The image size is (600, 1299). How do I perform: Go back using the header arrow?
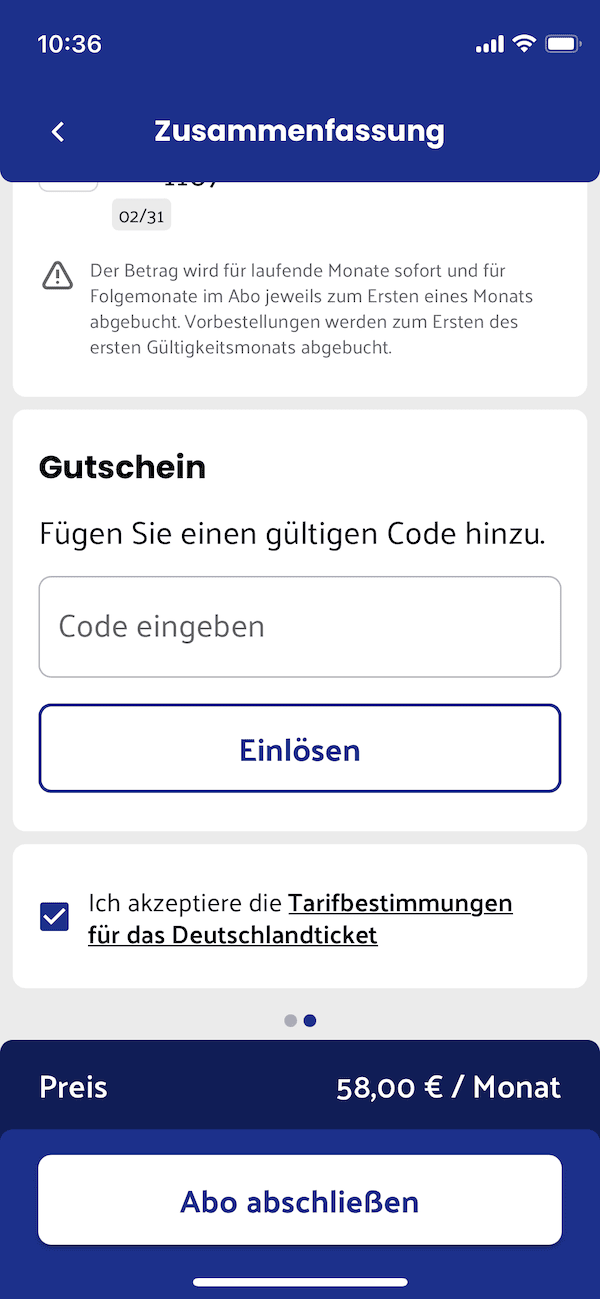tap(58, 131)
